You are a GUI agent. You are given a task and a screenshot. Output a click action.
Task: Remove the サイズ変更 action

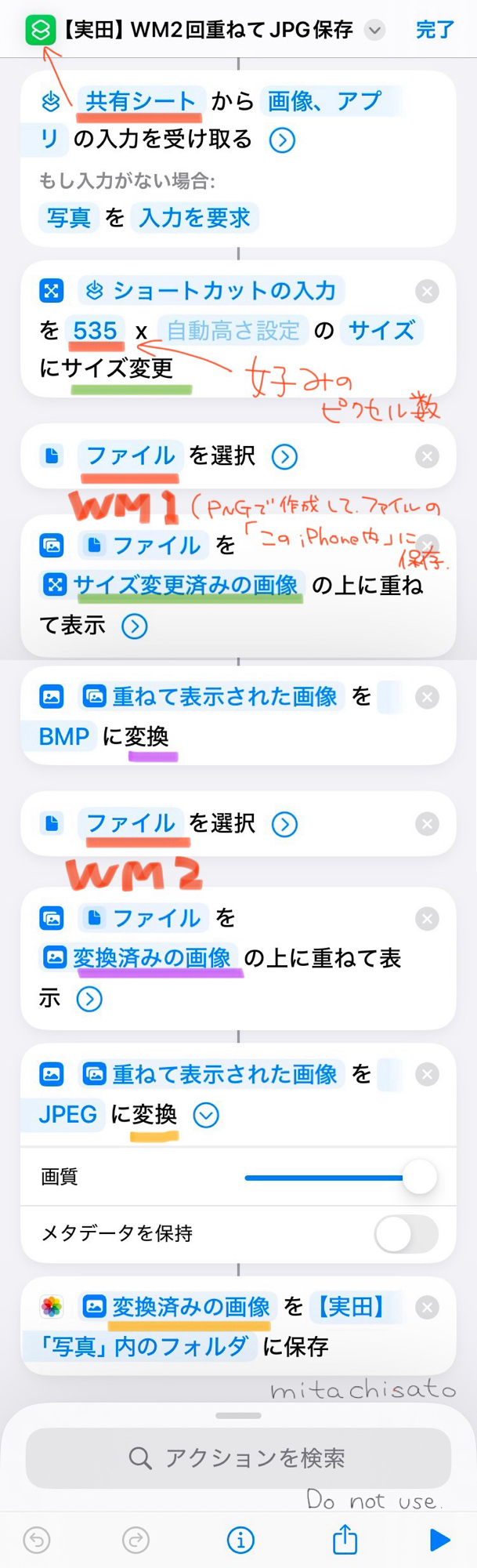click(427, 292)
